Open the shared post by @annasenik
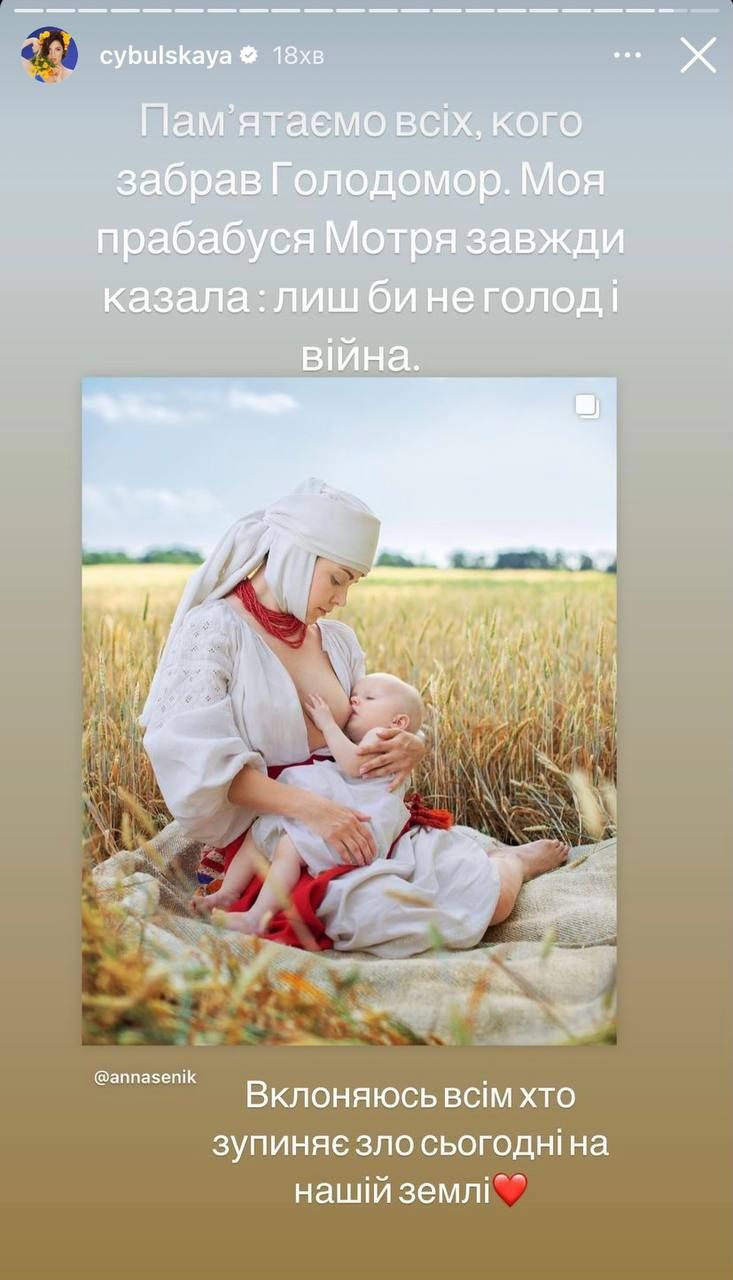 (349, 710)
